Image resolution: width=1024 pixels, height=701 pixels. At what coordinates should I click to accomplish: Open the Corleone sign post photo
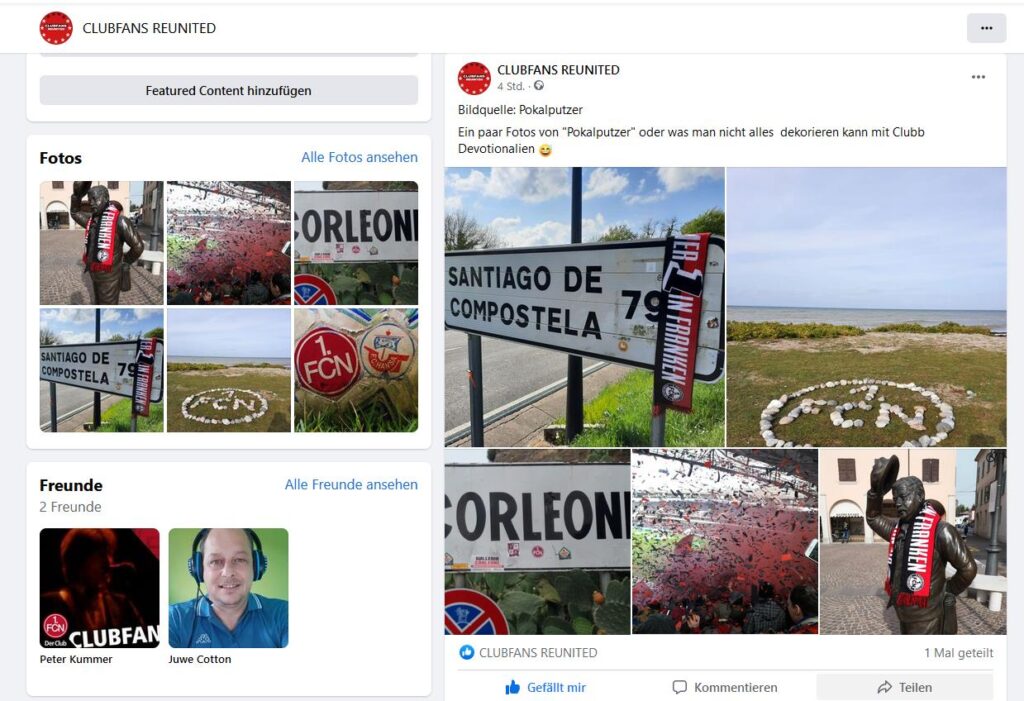coord(537,541)
